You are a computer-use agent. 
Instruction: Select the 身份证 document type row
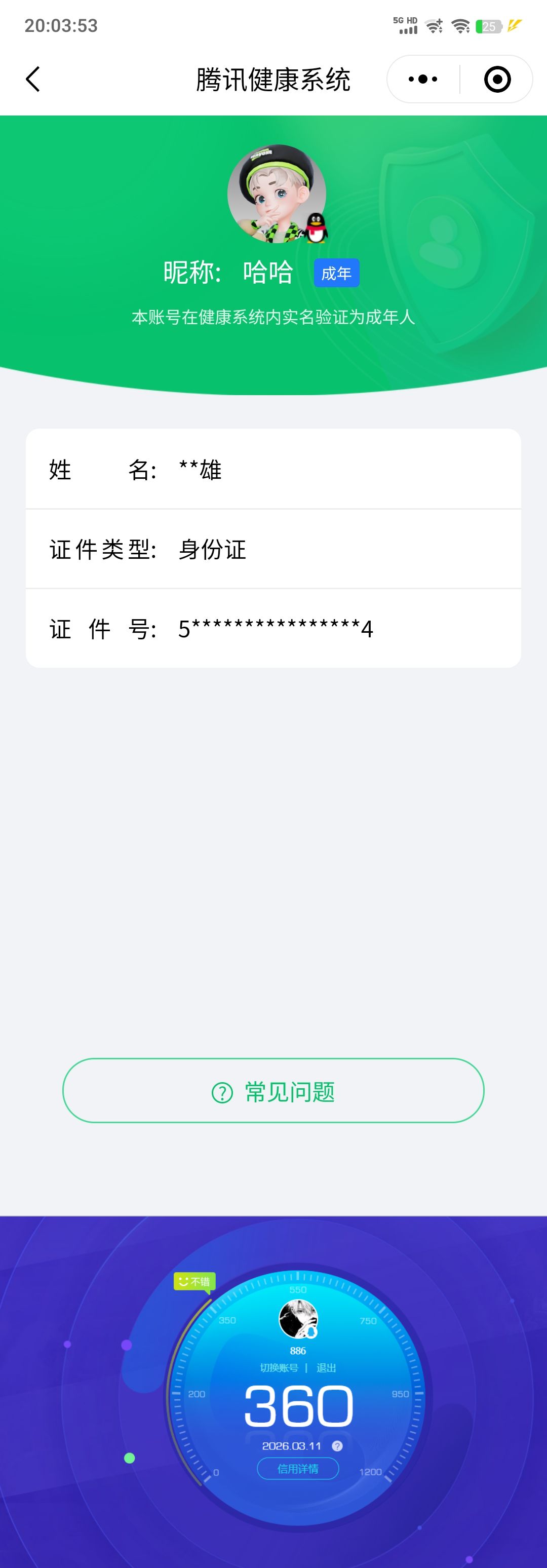273,549
